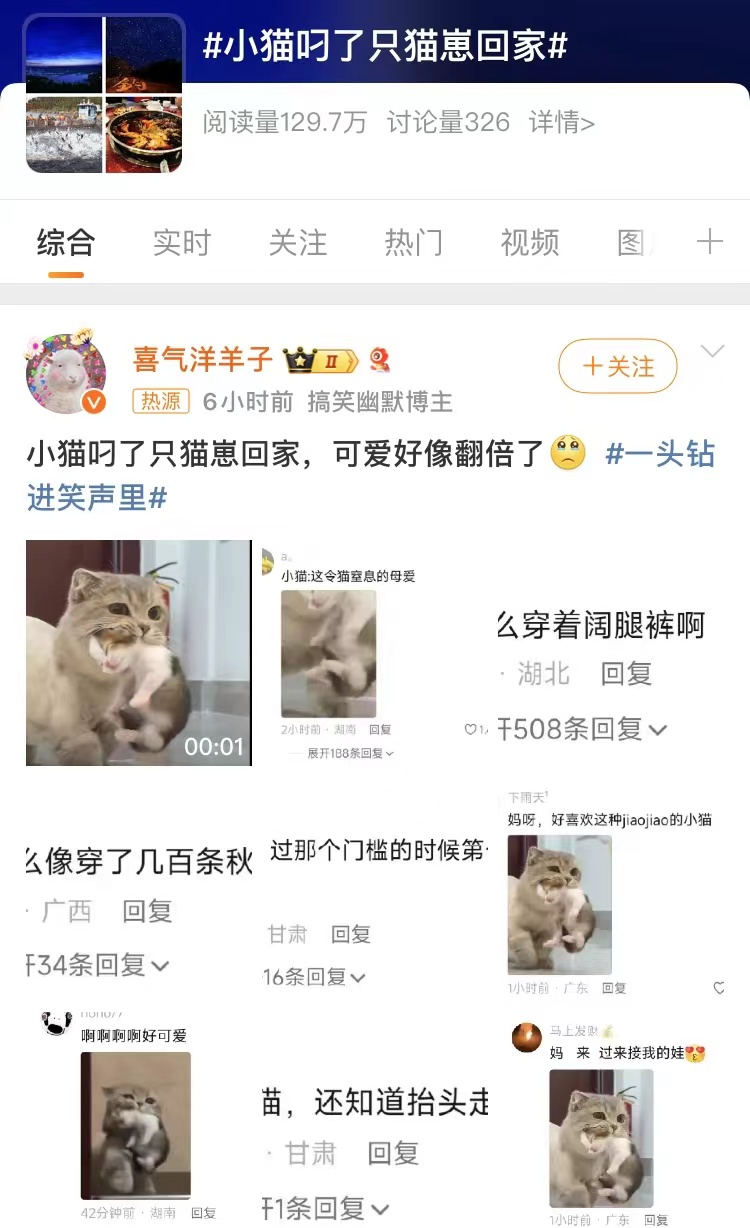This screenshot has width=750, height=1228.
Task: Switch to the 视频 tab
Action: pyautogui.click(x=529, y=243)
